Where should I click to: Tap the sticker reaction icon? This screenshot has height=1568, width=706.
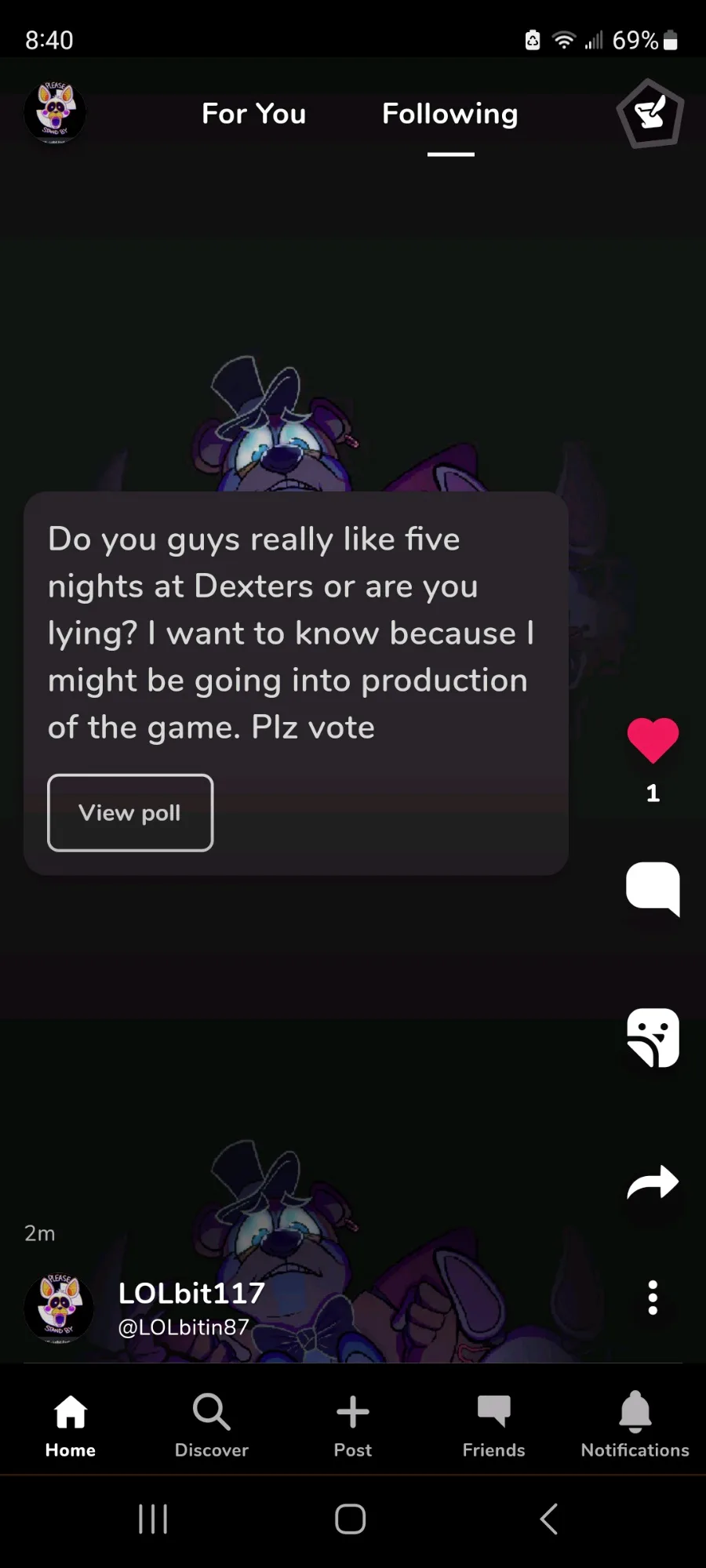pos(653,1037)
